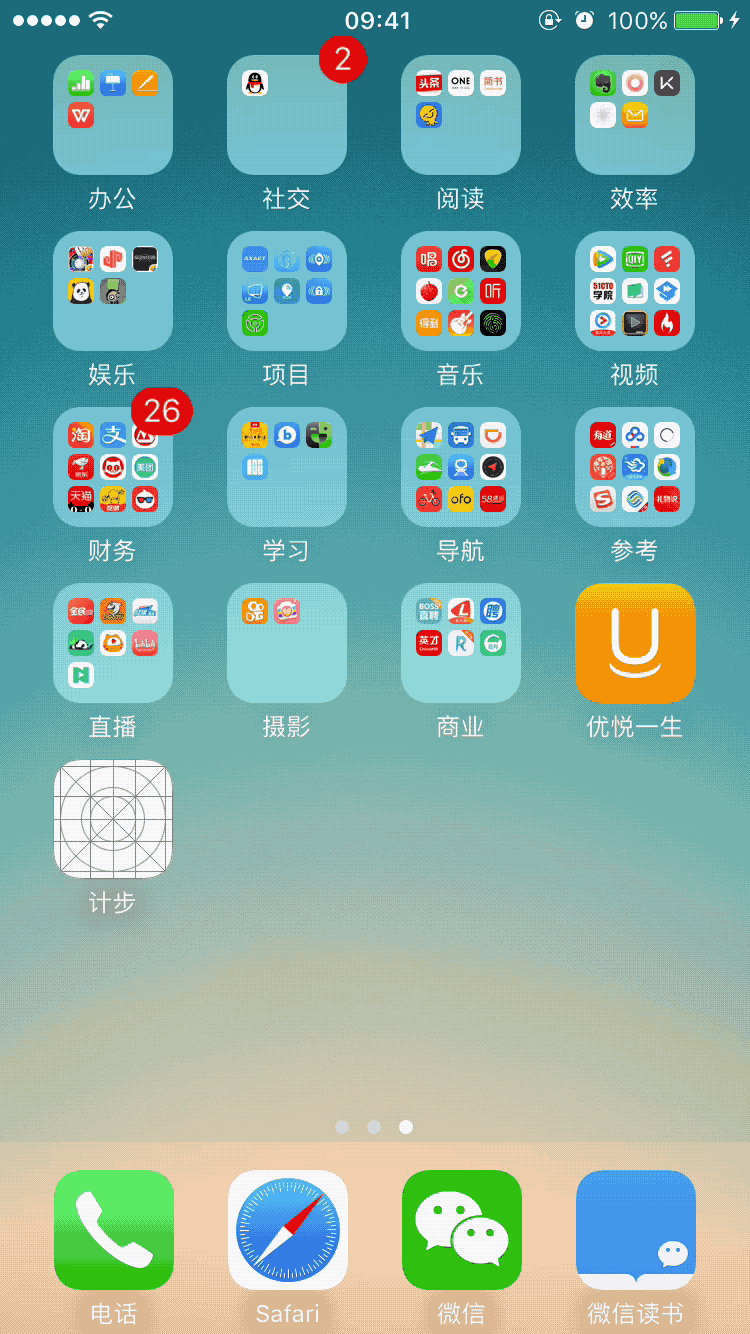
Task: Open the 娱乐 folder
Action: [113, 291]
